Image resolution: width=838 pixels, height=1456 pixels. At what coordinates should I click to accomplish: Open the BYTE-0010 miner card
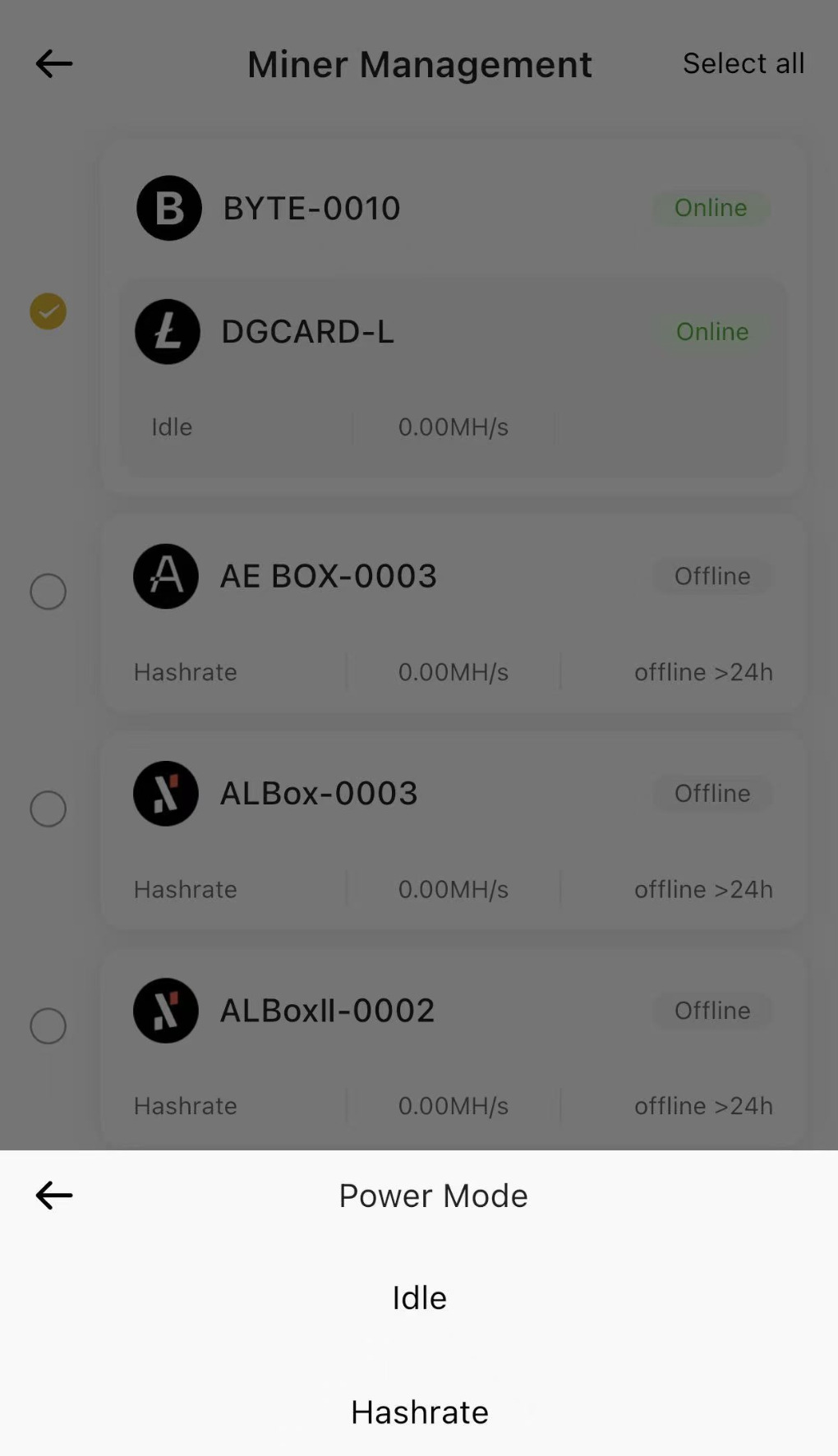(x=453, y=208)
